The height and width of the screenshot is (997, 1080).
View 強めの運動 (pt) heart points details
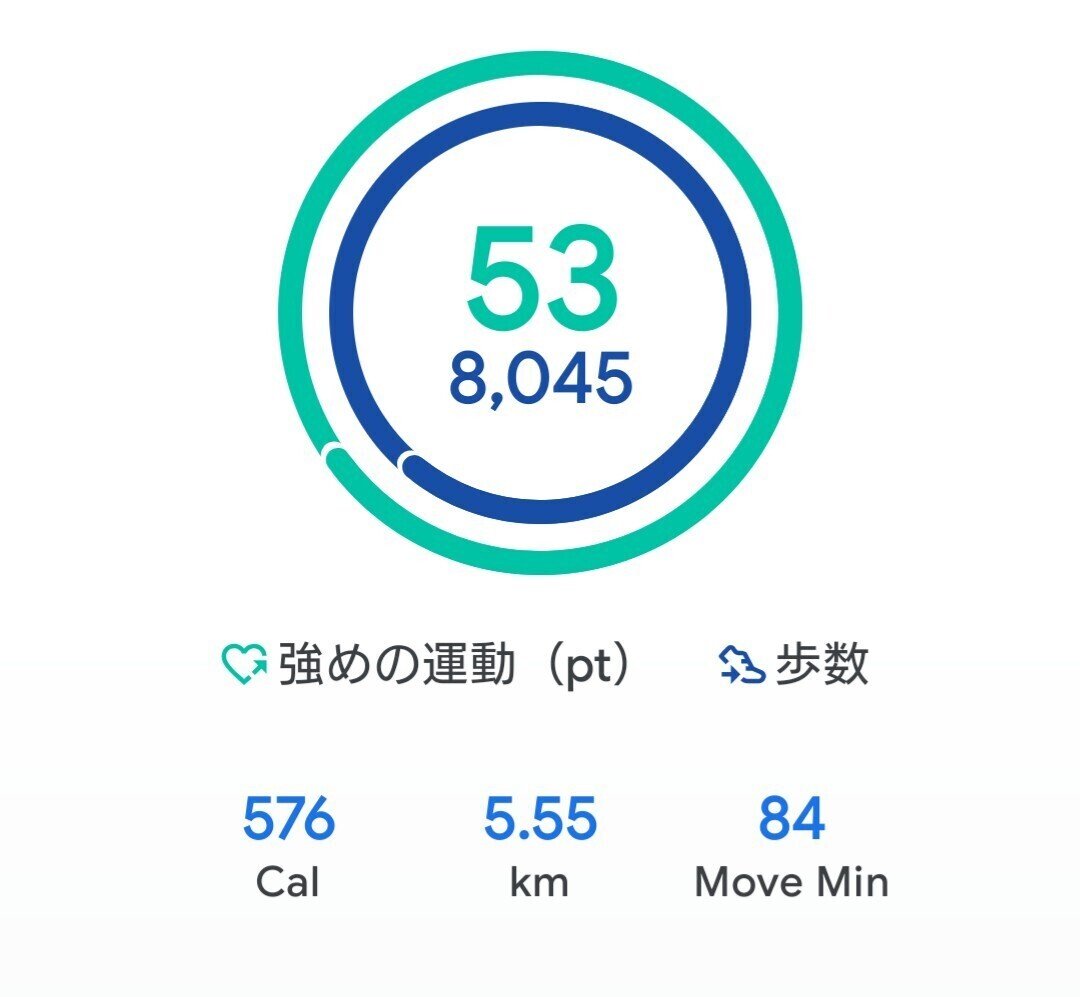tap(427, 665)
